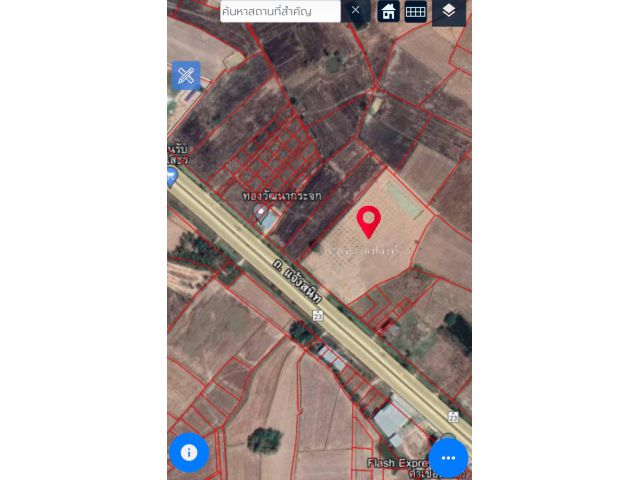Open the home icon button
Viewport: 640px width, 480px height.
click(x=388, y=11)
